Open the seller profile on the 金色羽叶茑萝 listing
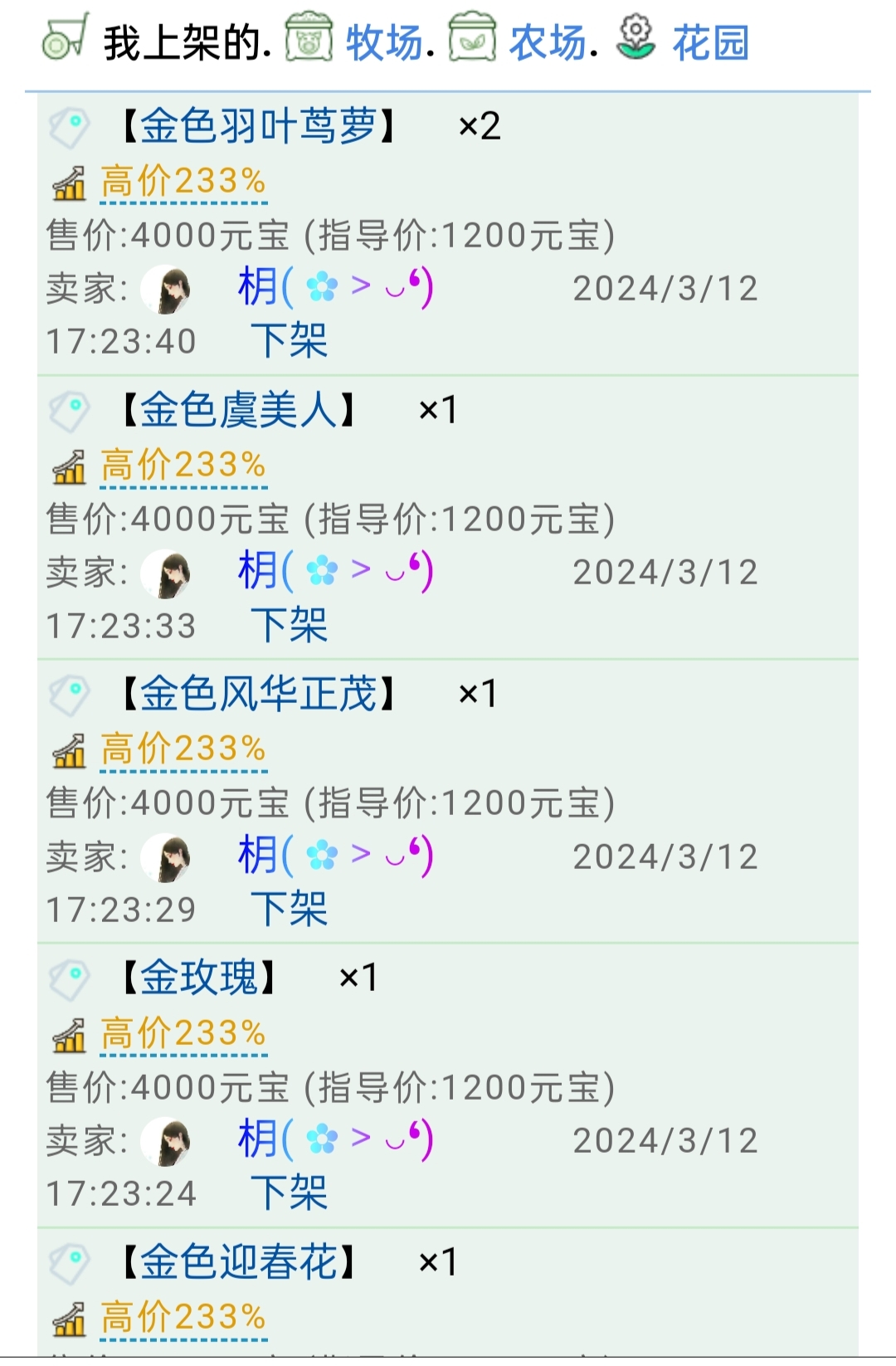The width and height of the screenshot is (896, 1366). [x=335, y=288]
